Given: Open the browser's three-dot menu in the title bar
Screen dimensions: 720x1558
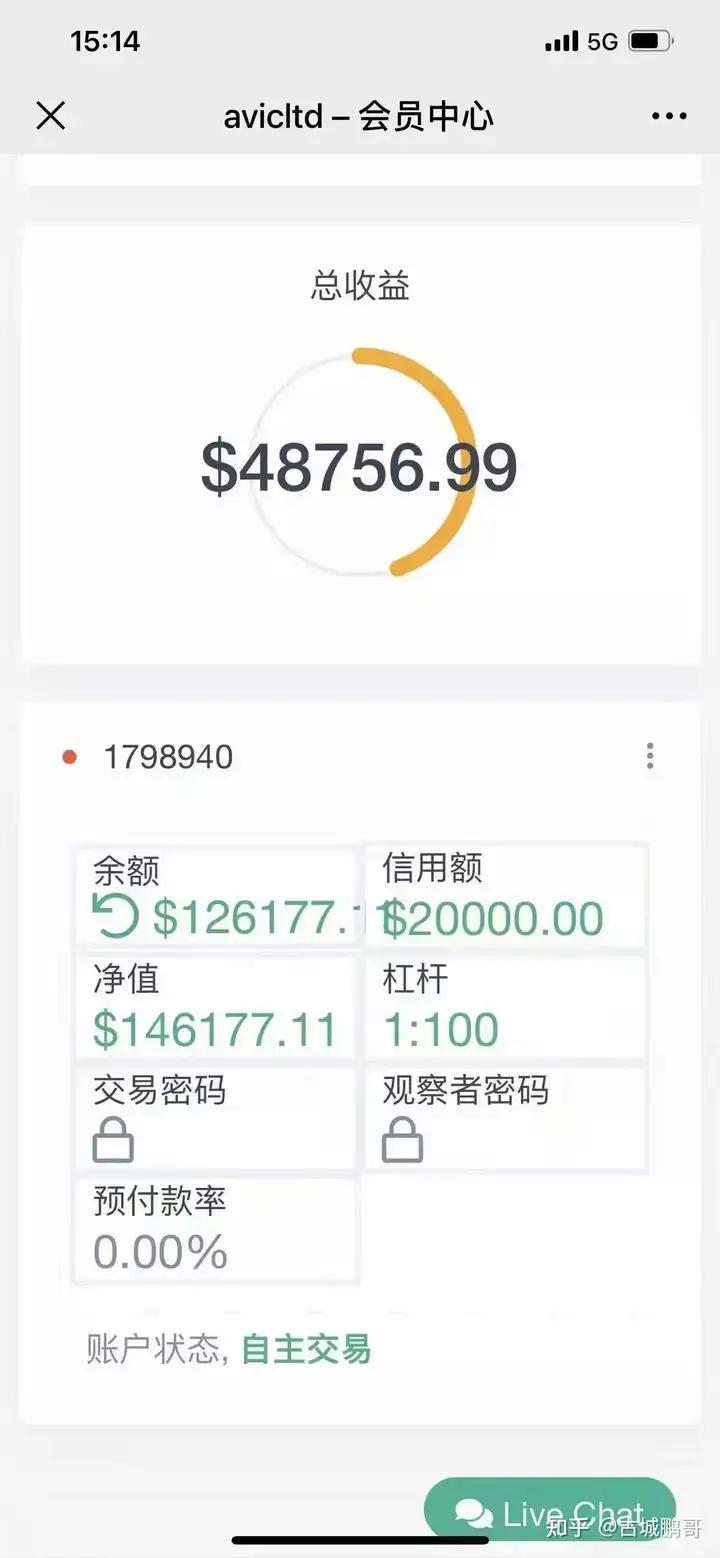Looking at the screenshot, I should 669,116.
